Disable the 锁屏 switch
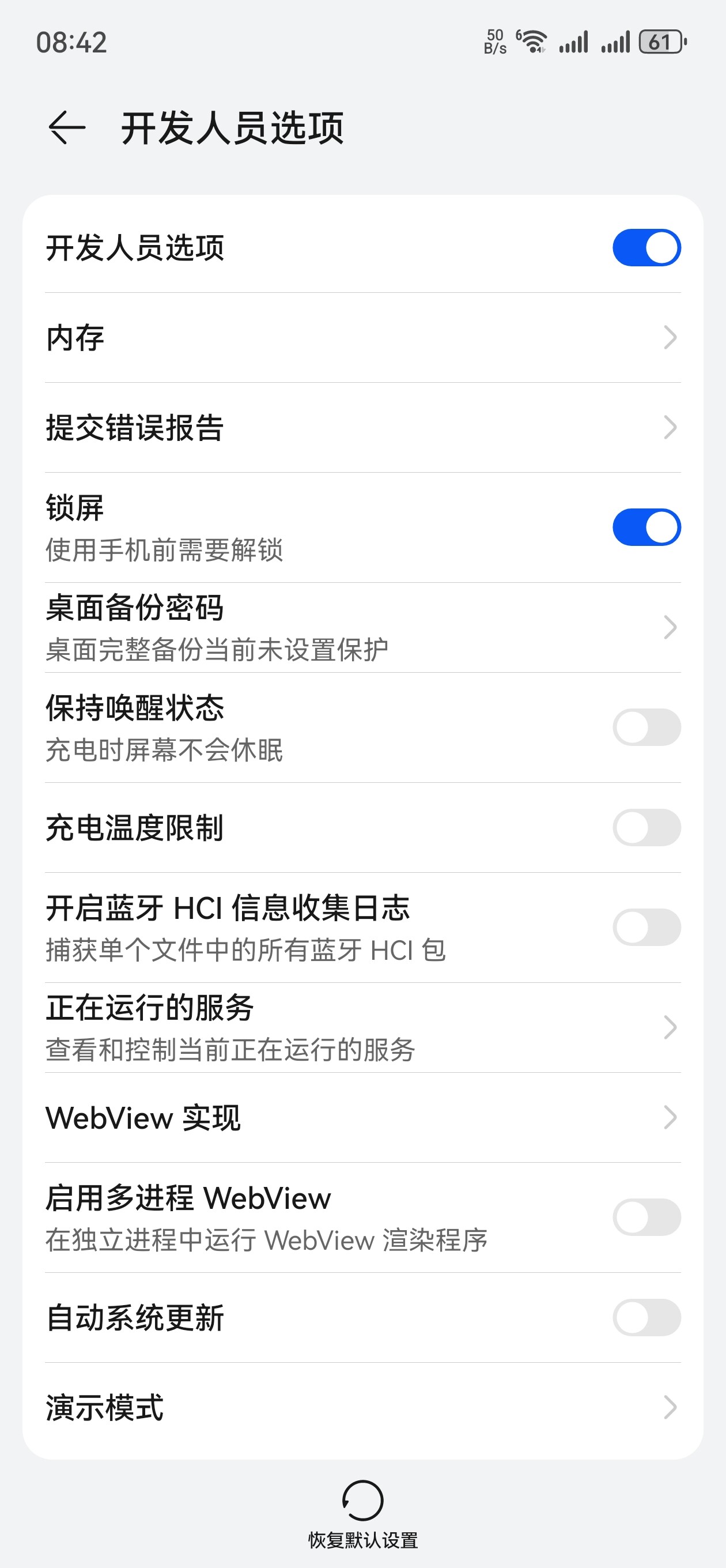The image size is (726, 1568). pyautogui.click(x=646, y=527)
